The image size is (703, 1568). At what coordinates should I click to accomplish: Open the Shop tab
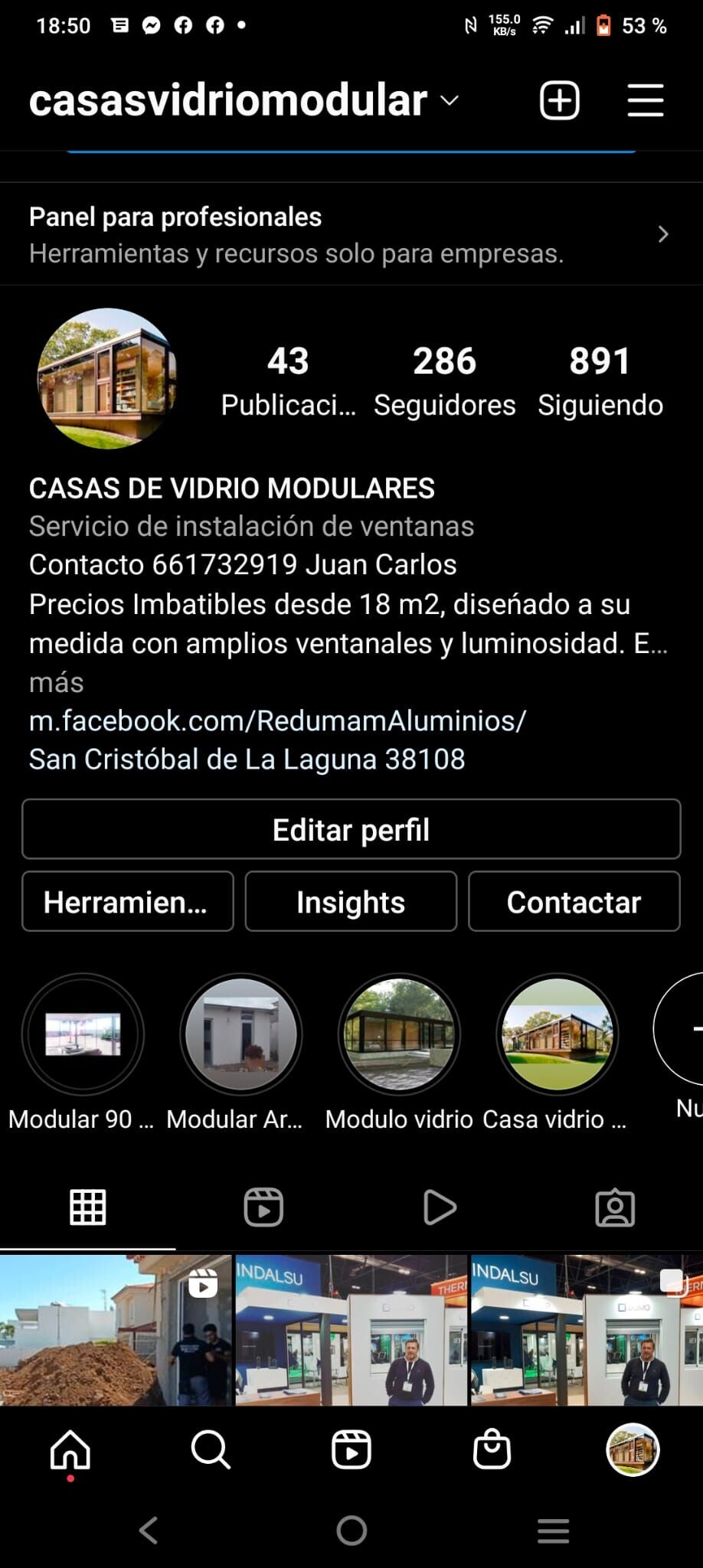(x=492, y=1449)
